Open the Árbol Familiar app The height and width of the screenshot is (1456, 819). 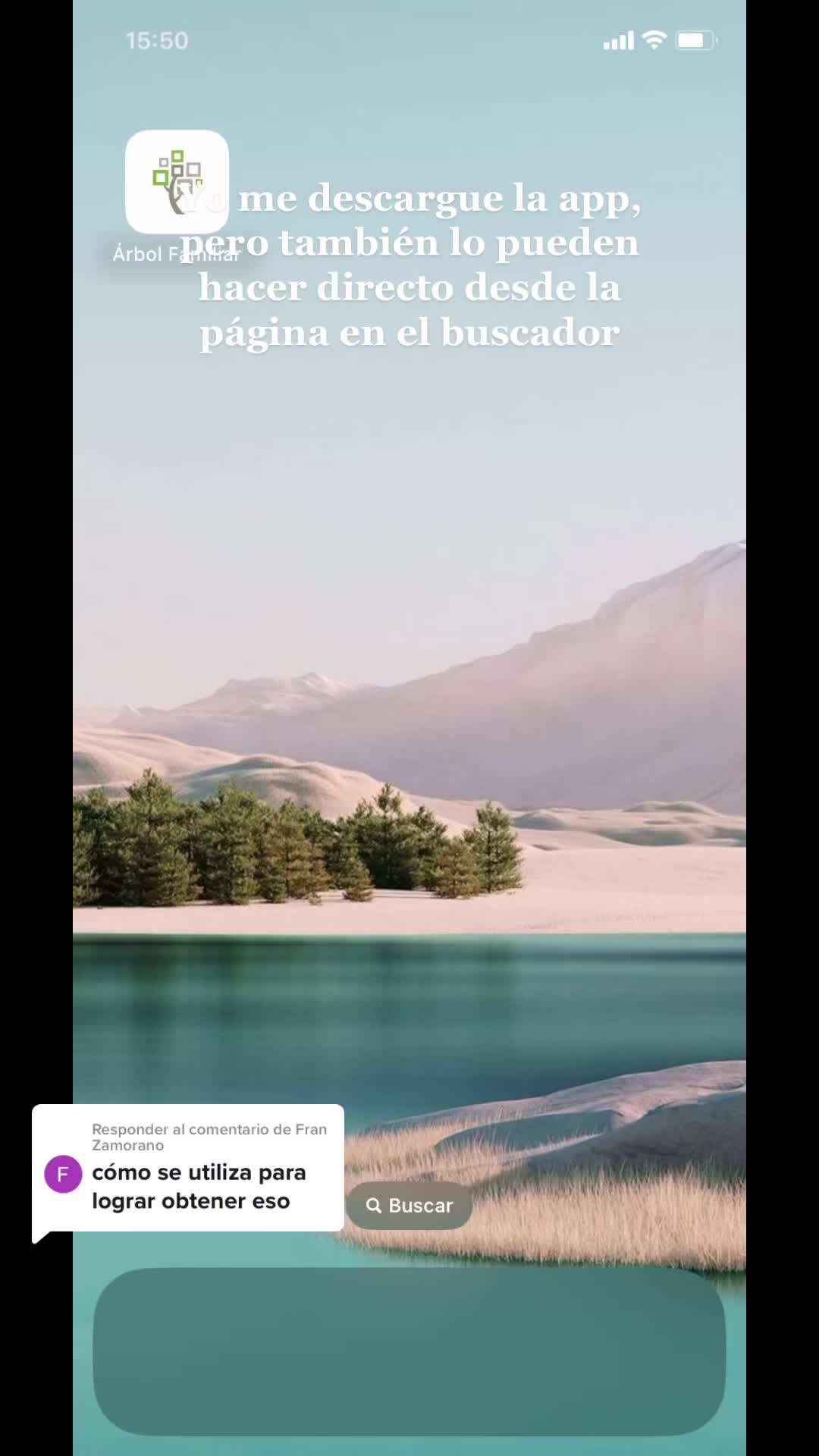point(177,182)
